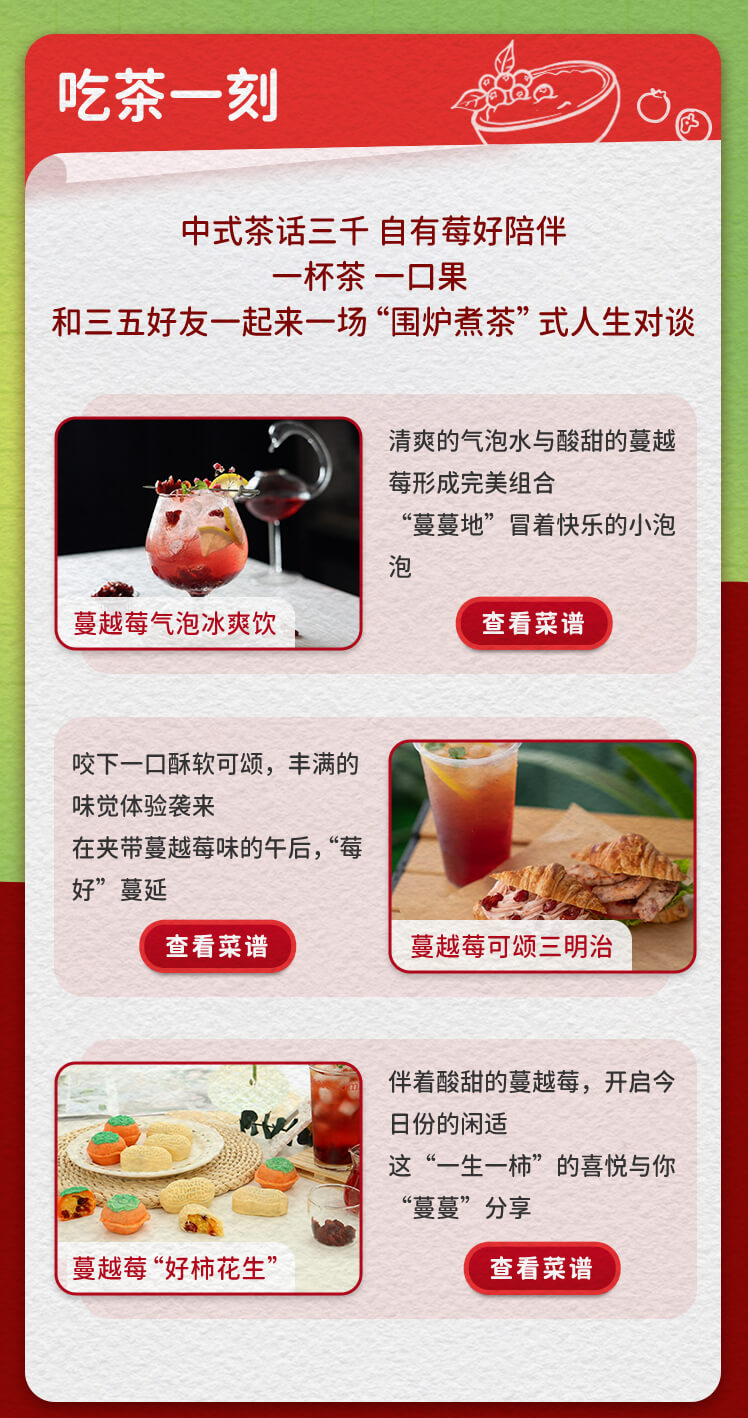Open the 蔓越莓可颂三明治 picture card
748x1418 pixels.
pos(541,855)
